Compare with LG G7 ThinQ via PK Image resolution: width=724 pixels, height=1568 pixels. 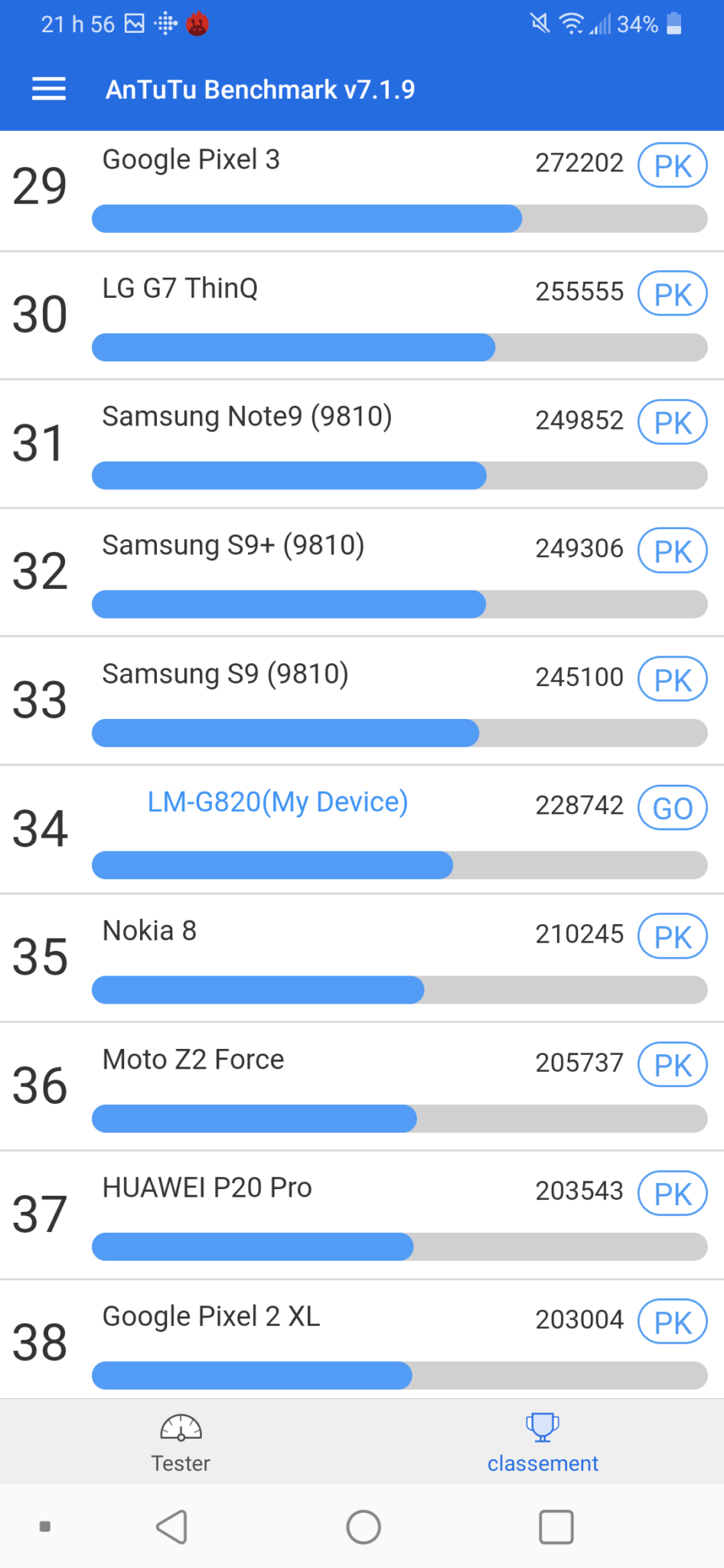(672, 294)
